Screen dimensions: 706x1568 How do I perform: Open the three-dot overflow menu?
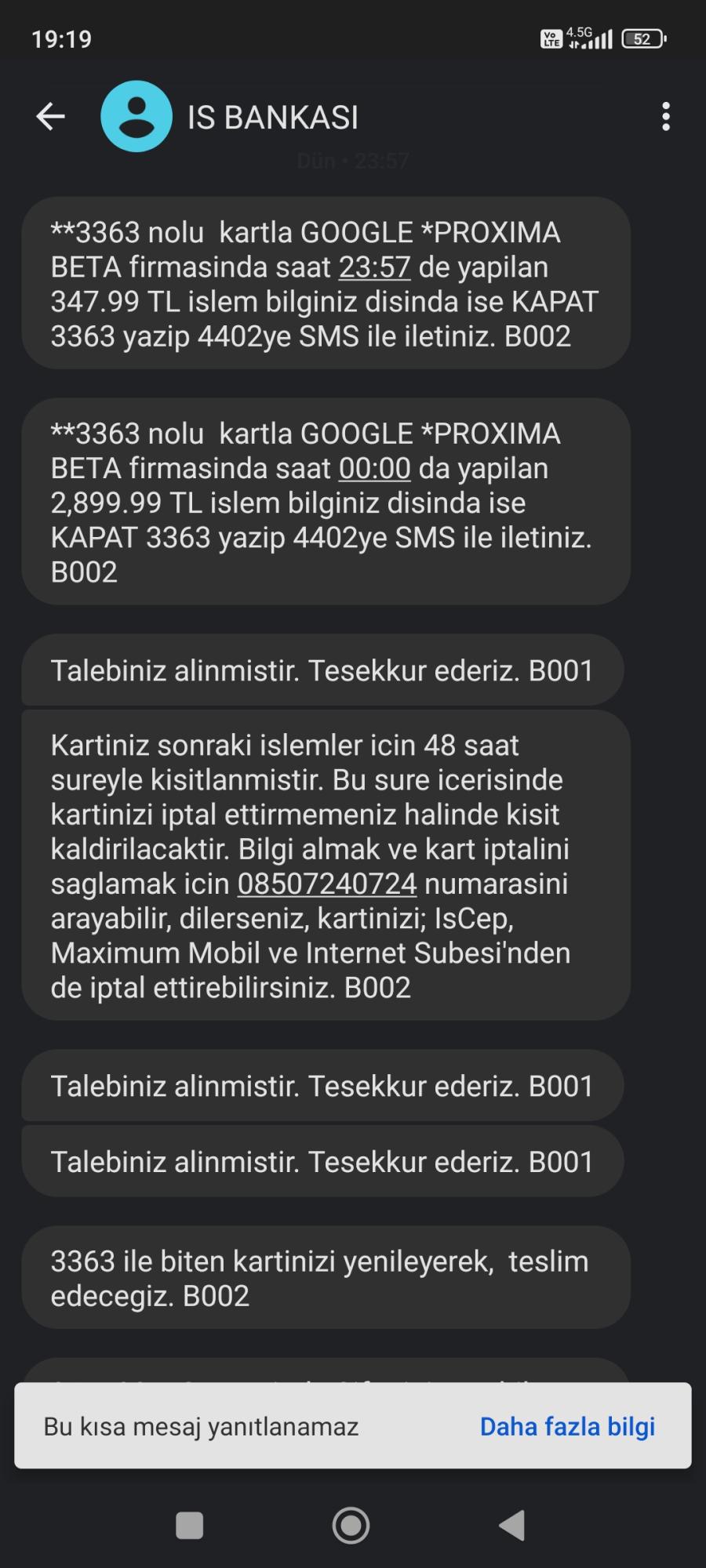coord(665,117)
